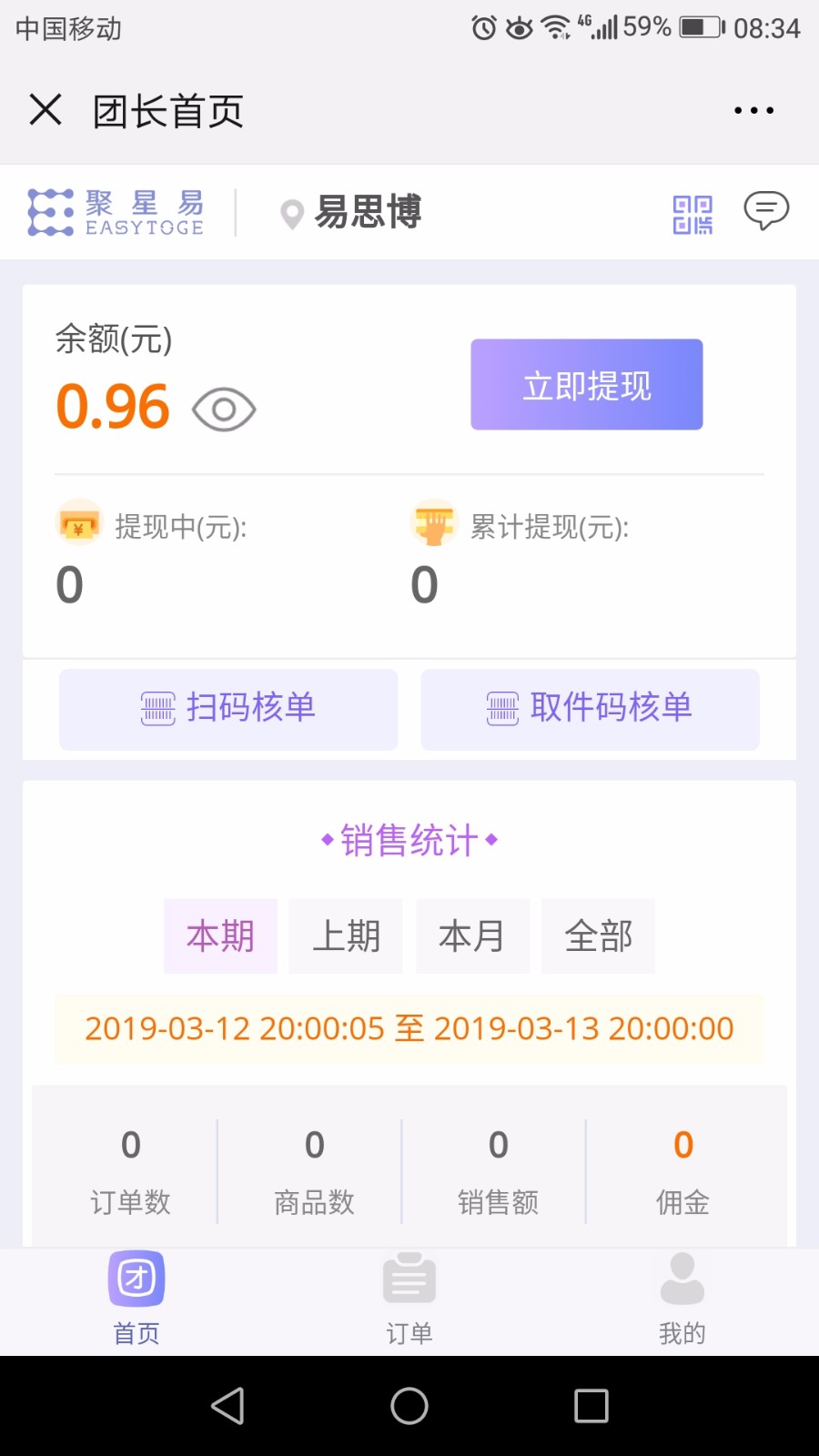This screenshot has height=1456, width=819.
Task: Switch to the 我的 tab
Action: (682, 1299)
